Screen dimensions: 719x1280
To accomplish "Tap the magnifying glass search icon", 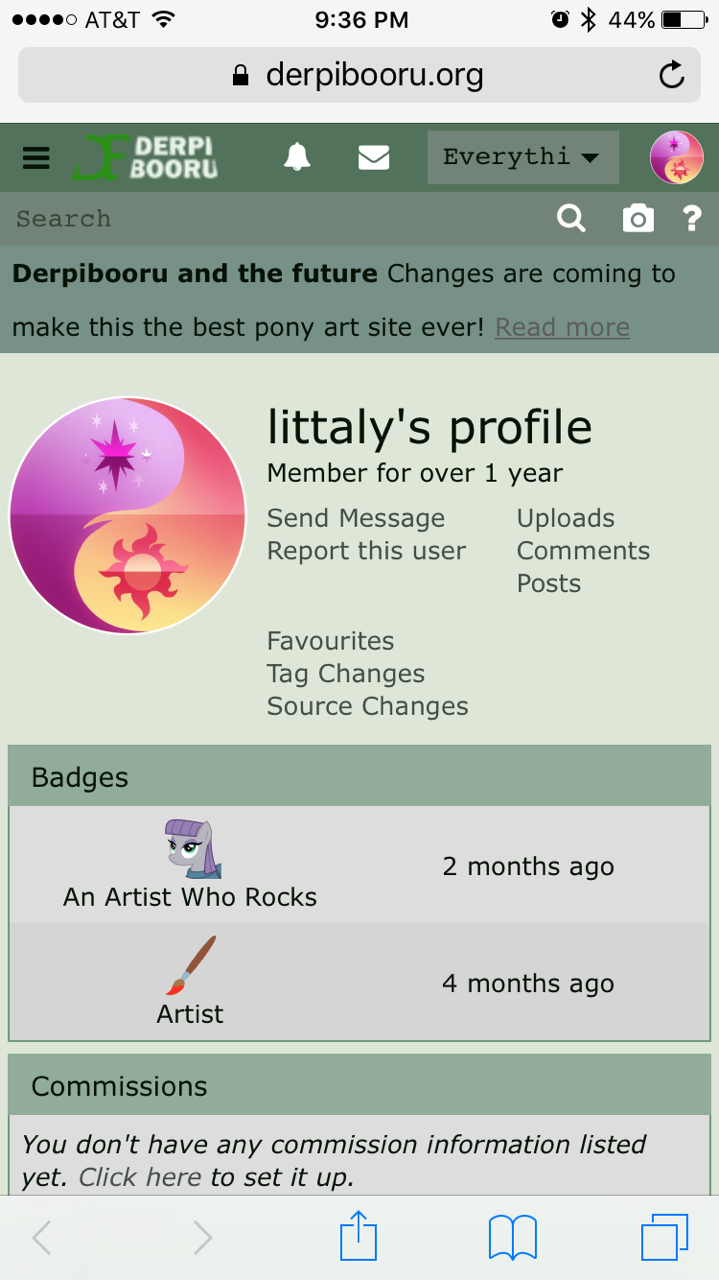I will coord(571,218).
